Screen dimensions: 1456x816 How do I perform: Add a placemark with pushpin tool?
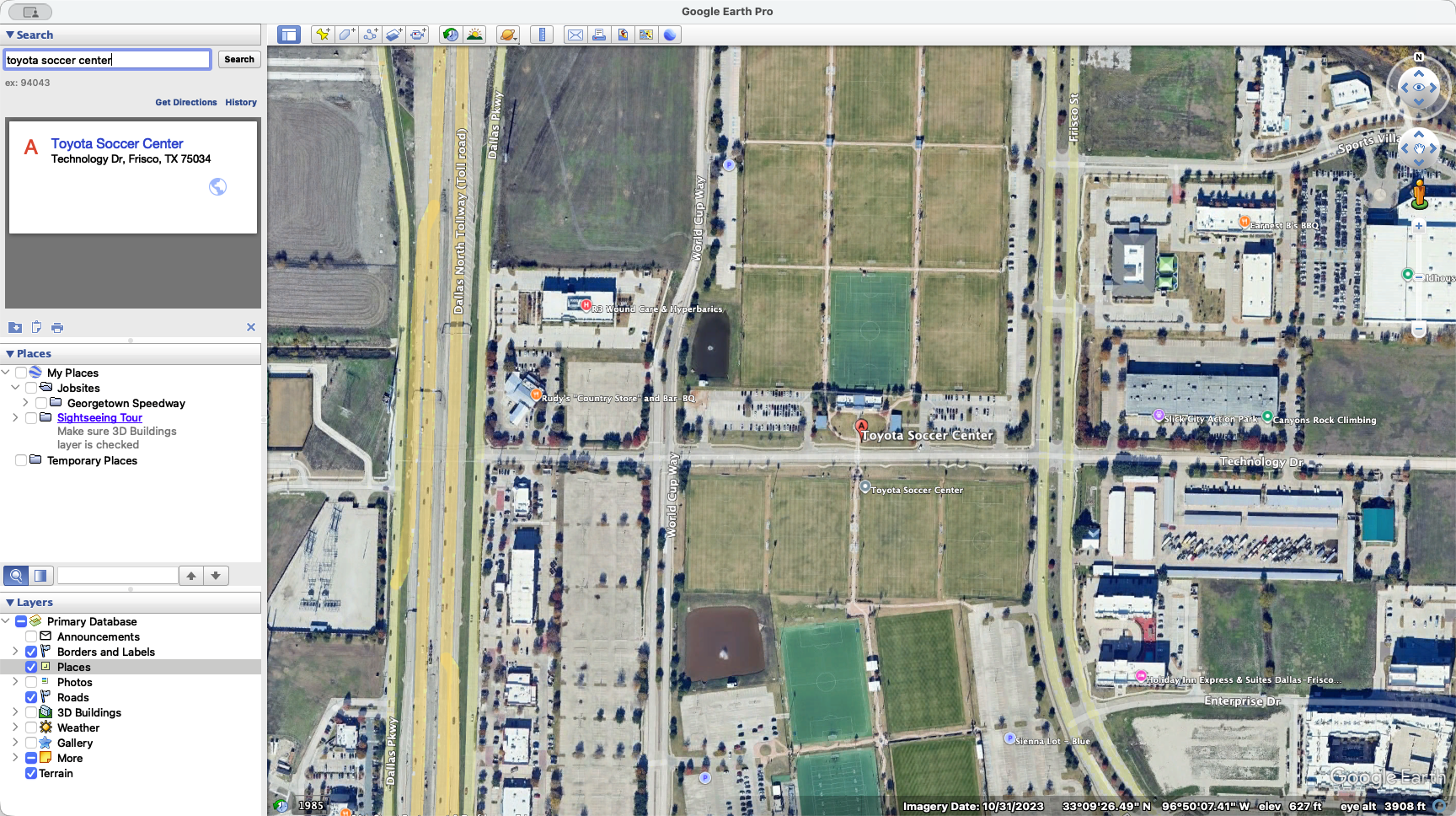pos(322,35)
